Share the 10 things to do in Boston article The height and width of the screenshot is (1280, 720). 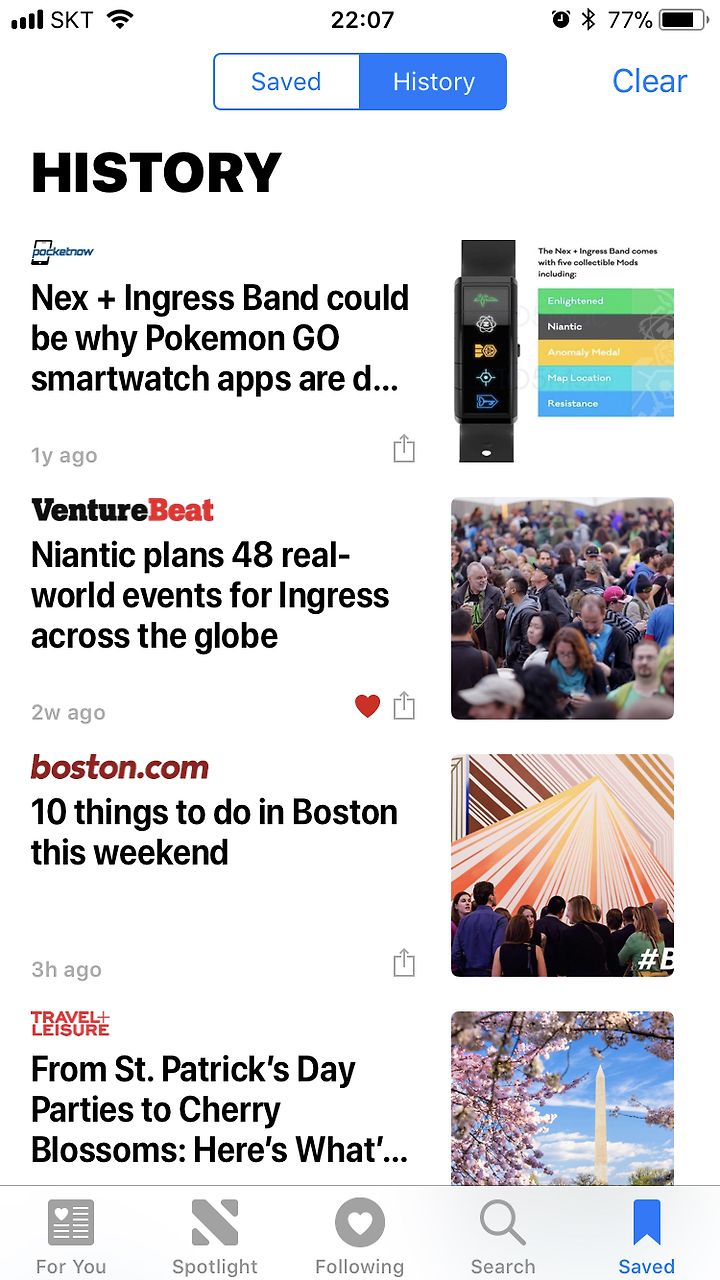coord(404,963)
